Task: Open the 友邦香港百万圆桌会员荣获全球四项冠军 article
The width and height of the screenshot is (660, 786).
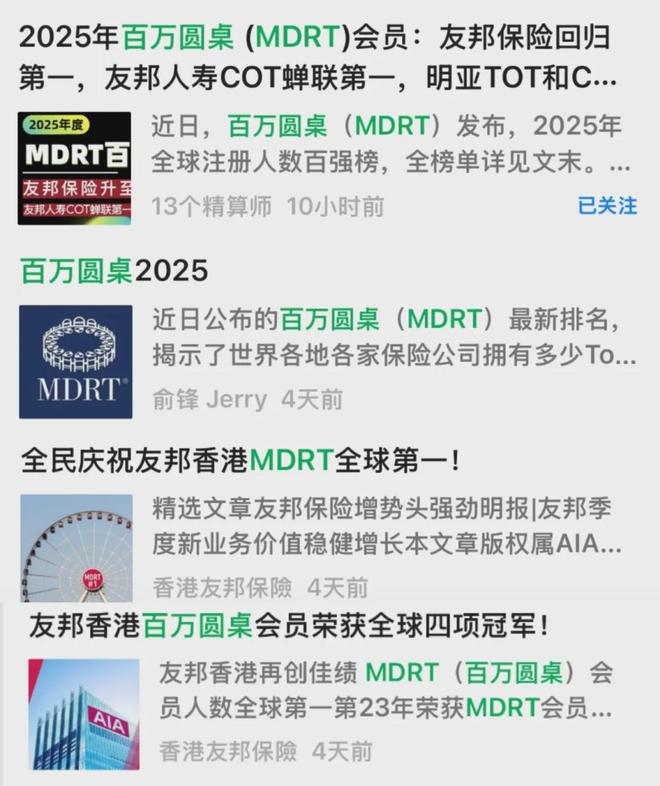Action: pyautogui.click(x=288, y=626)
